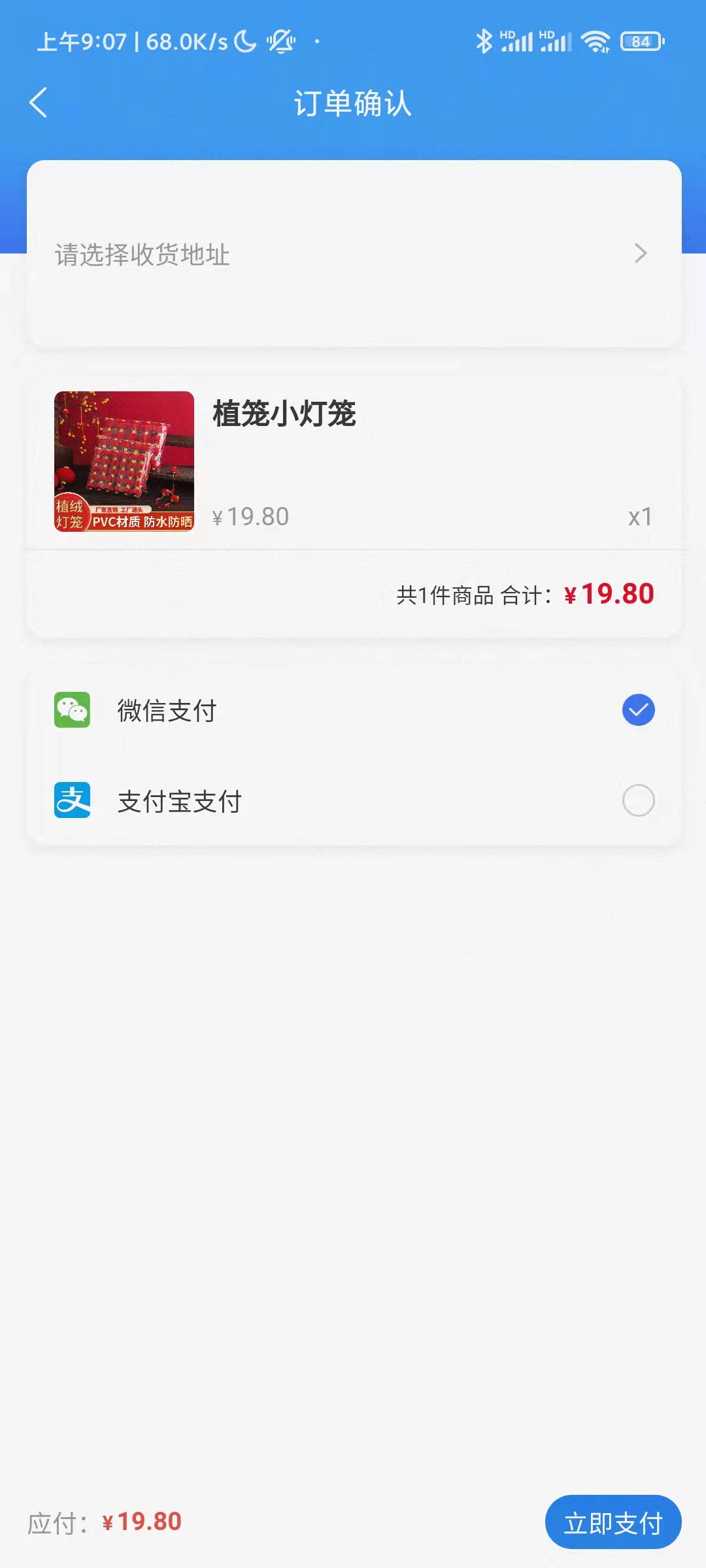Tap the battery indicator showing 84
The image size is (706, 1568).
pos(641,41)
